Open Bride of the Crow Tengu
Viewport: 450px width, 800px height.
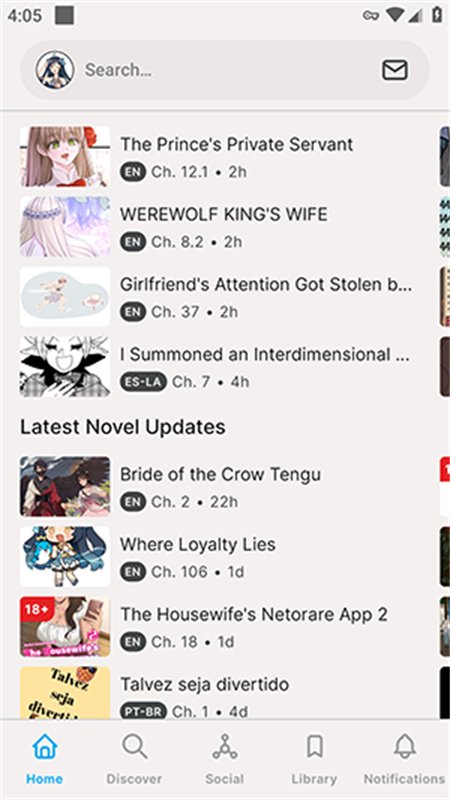click(x=225, y=487)
